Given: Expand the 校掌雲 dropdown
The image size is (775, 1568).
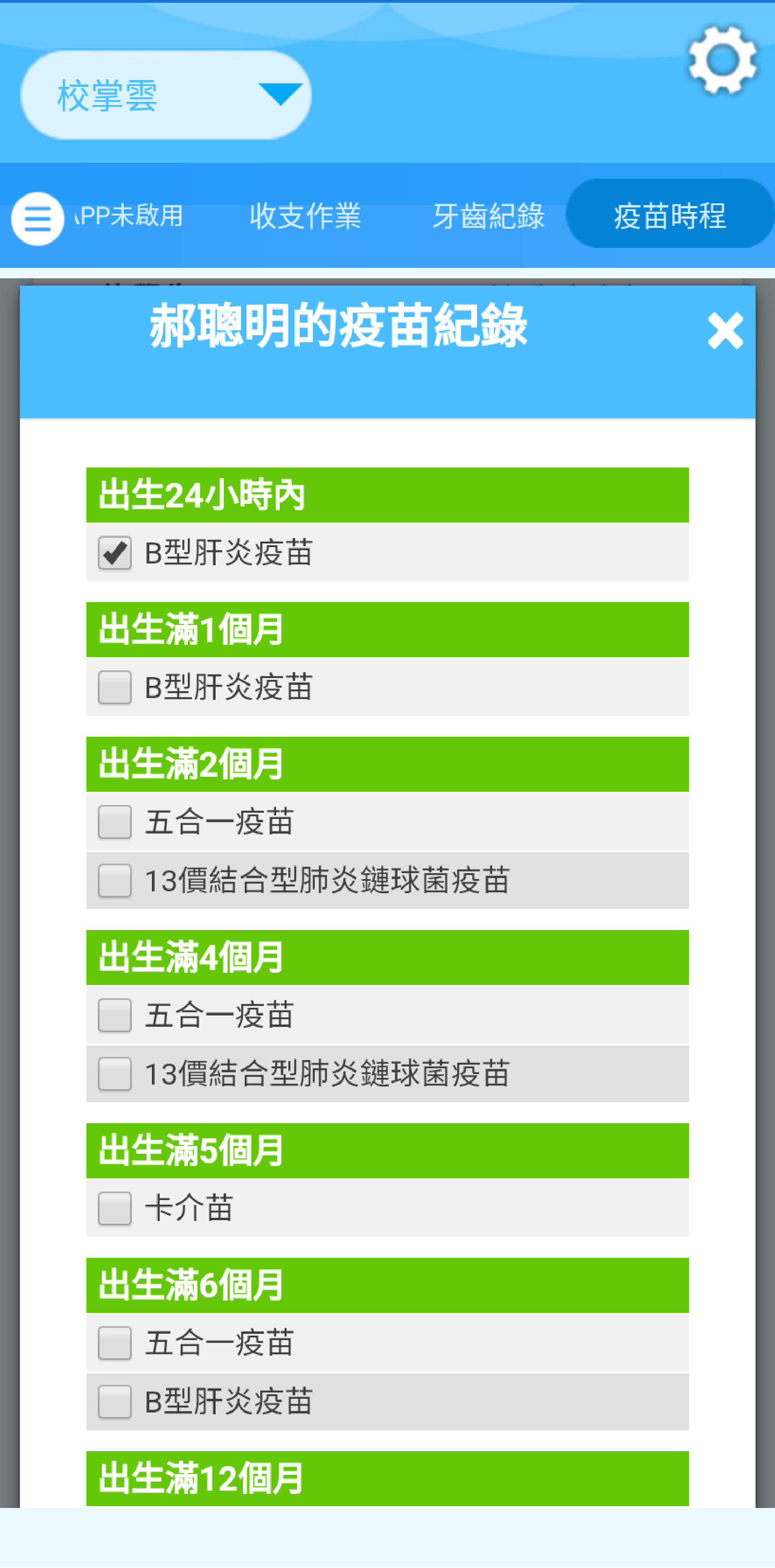Looking at the screenshot, I should [166, 95].
